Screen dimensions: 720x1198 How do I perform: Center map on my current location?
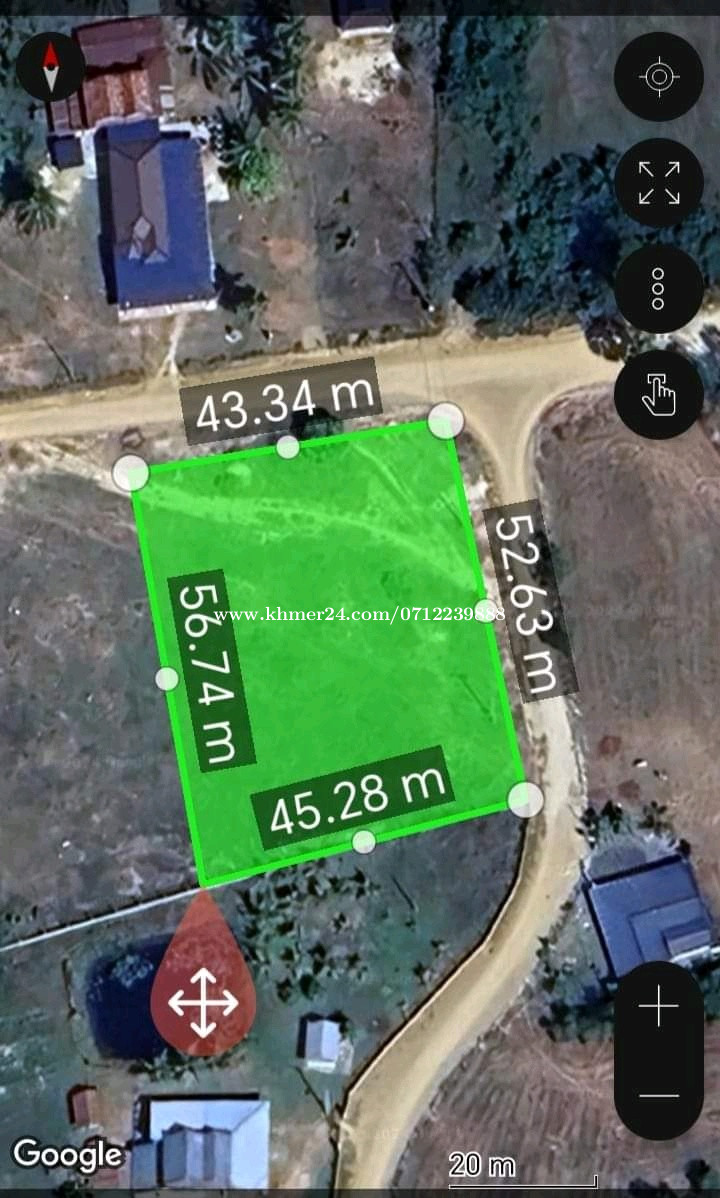pyautogui.click(x=658, y=77)
